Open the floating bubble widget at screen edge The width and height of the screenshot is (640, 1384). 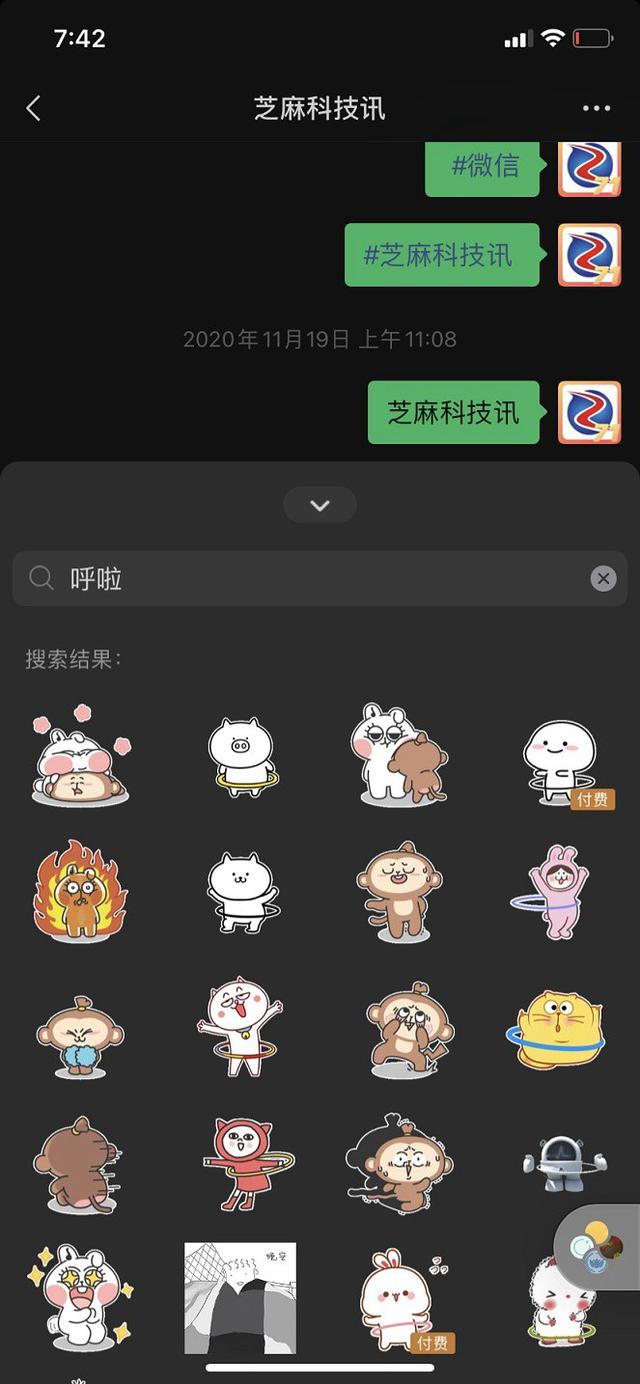pyautogui.click(x=600, y=1247)
